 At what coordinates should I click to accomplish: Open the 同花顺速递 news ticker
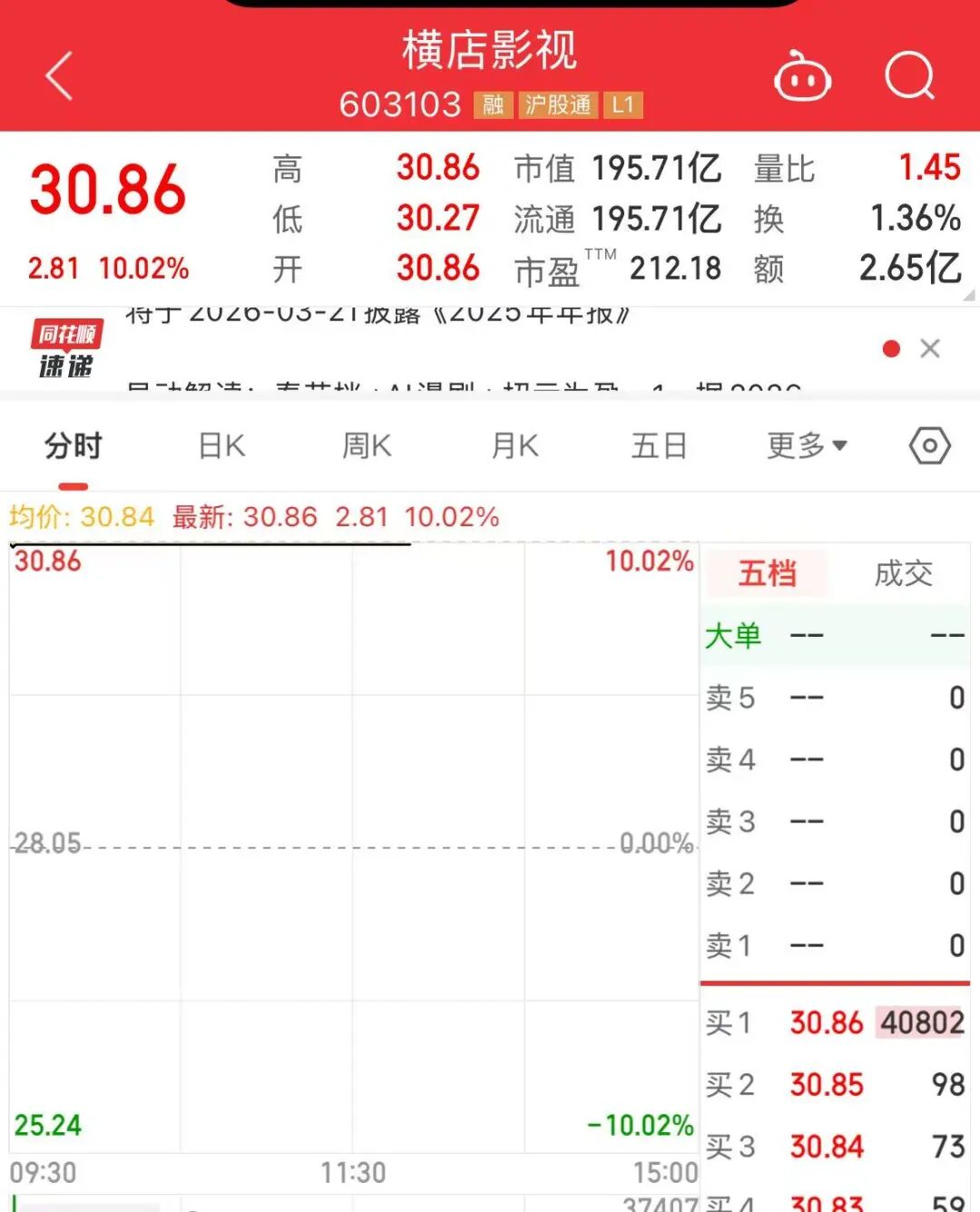pos(454,349)
